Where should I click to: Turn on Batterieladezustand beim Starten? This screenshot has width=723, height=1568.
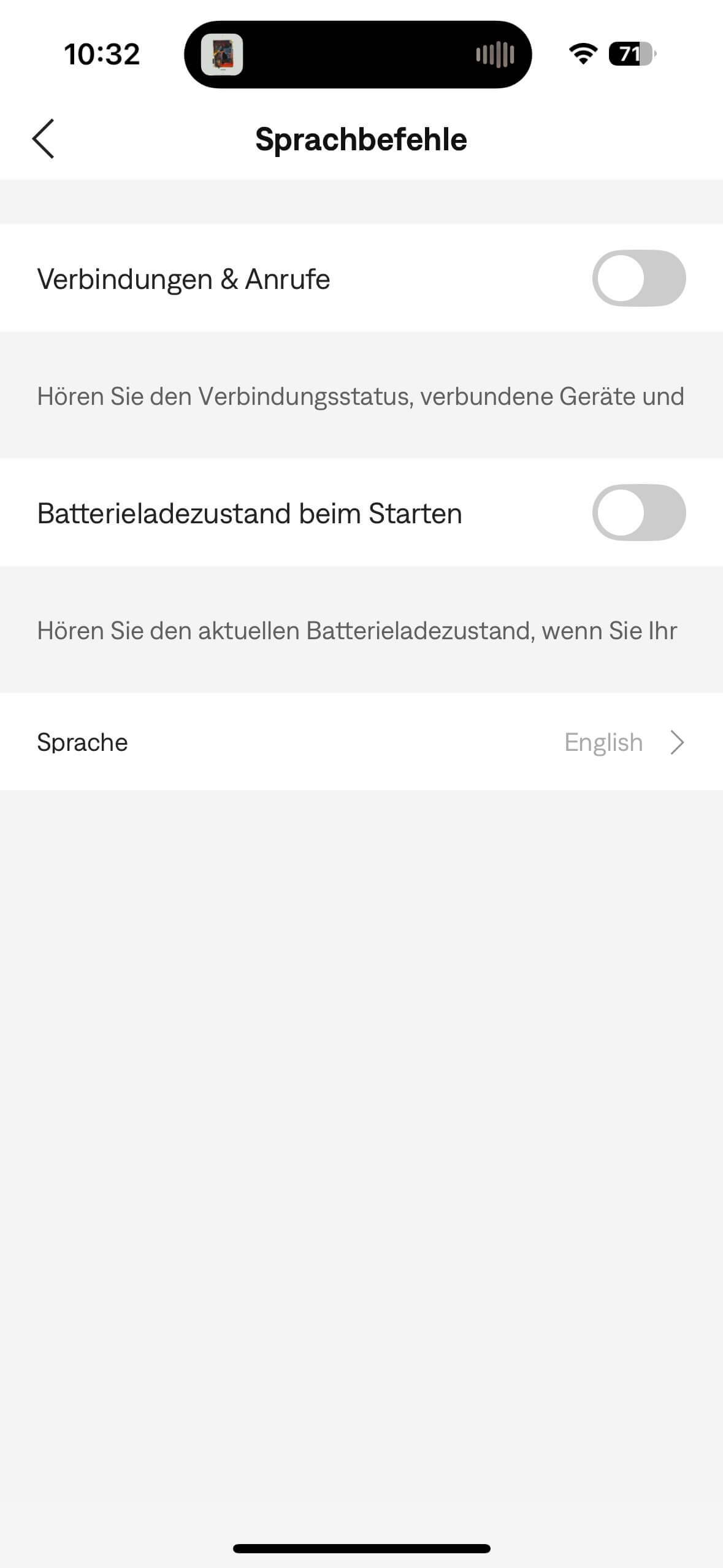(638, 513)
